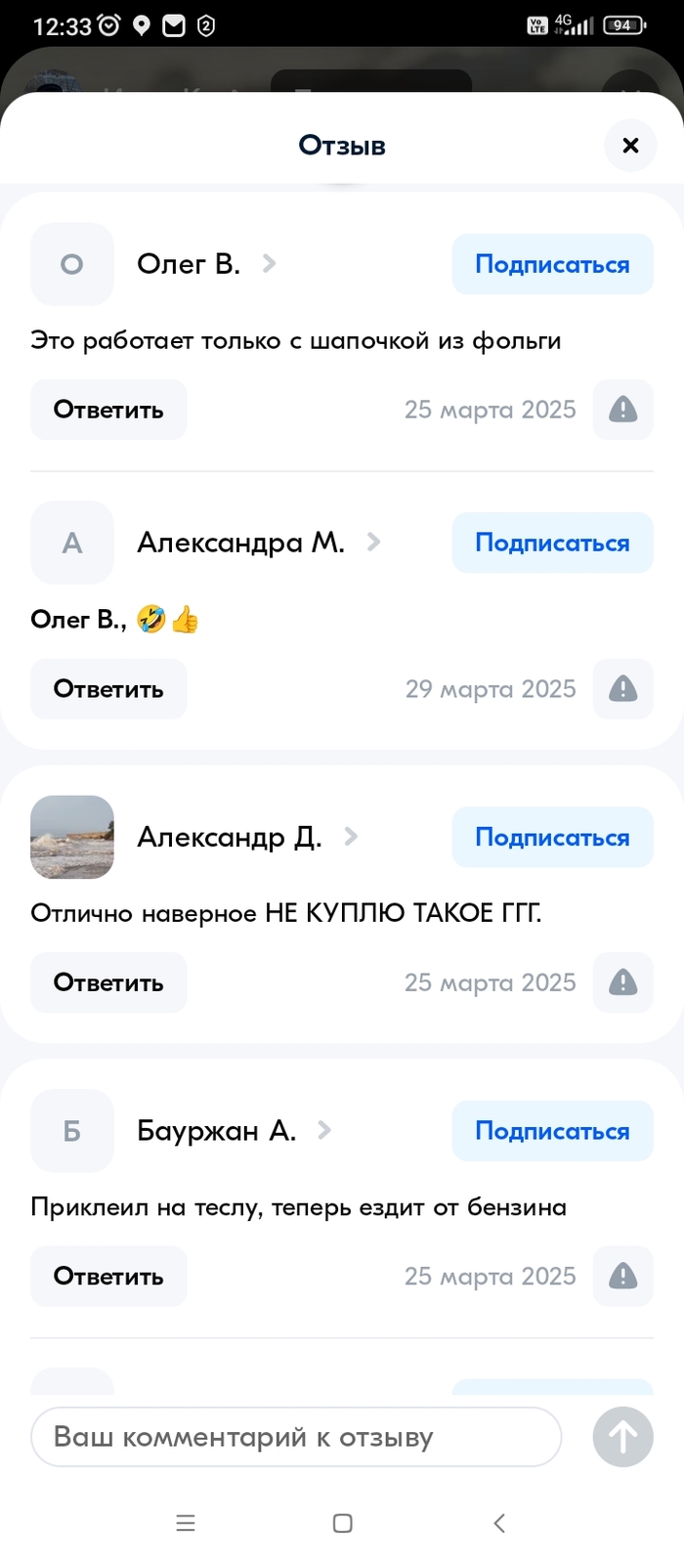Subscribe to Александра М.
The width and height of the screenshot is (684, 1568).
(552, 543)
